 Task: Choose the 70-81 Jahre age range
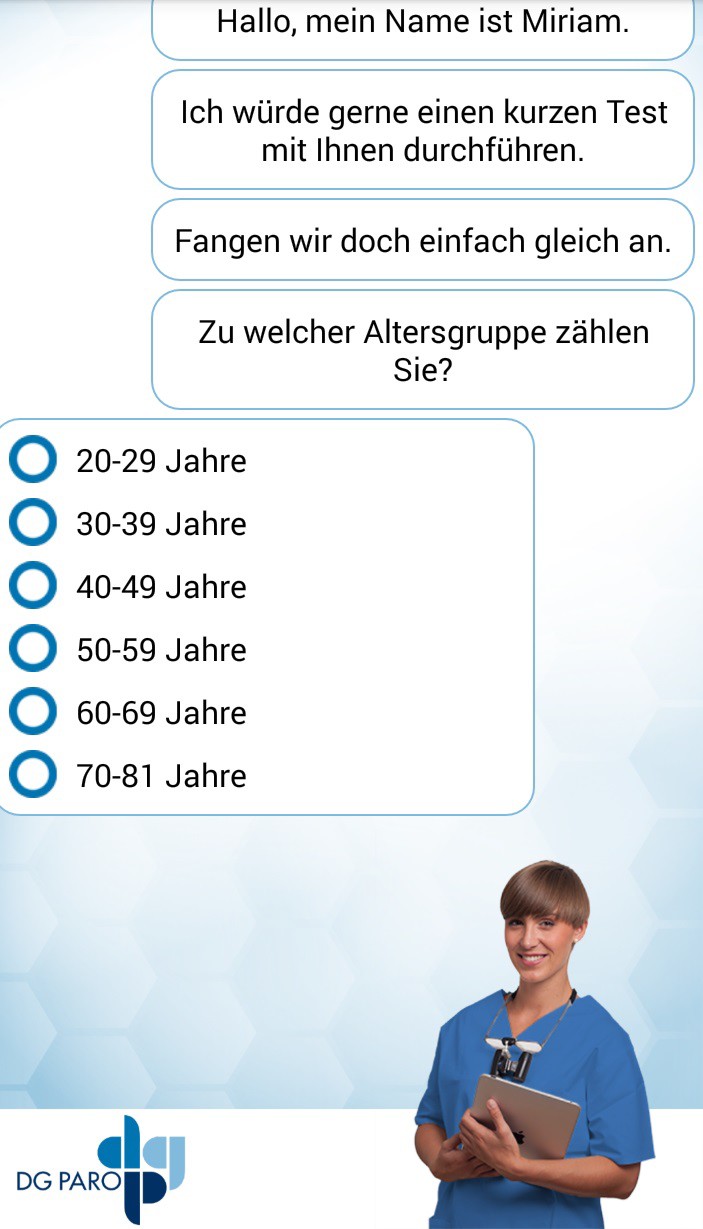[x=33, y=776]
